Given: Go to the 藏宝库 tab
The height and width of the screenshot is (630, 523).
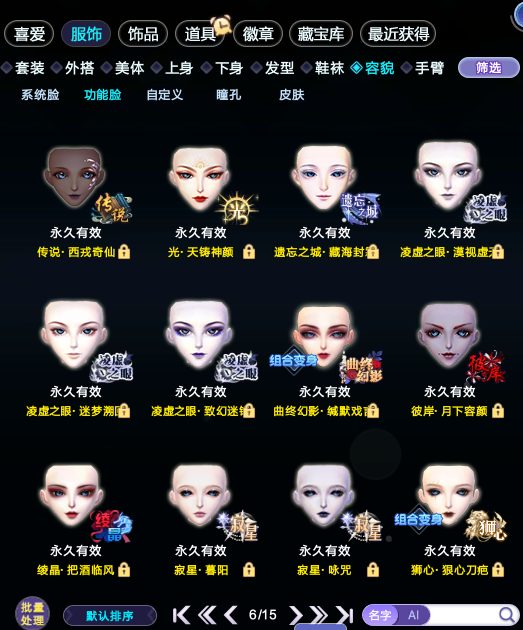Looking at the screenshot, I should point(321,34).
